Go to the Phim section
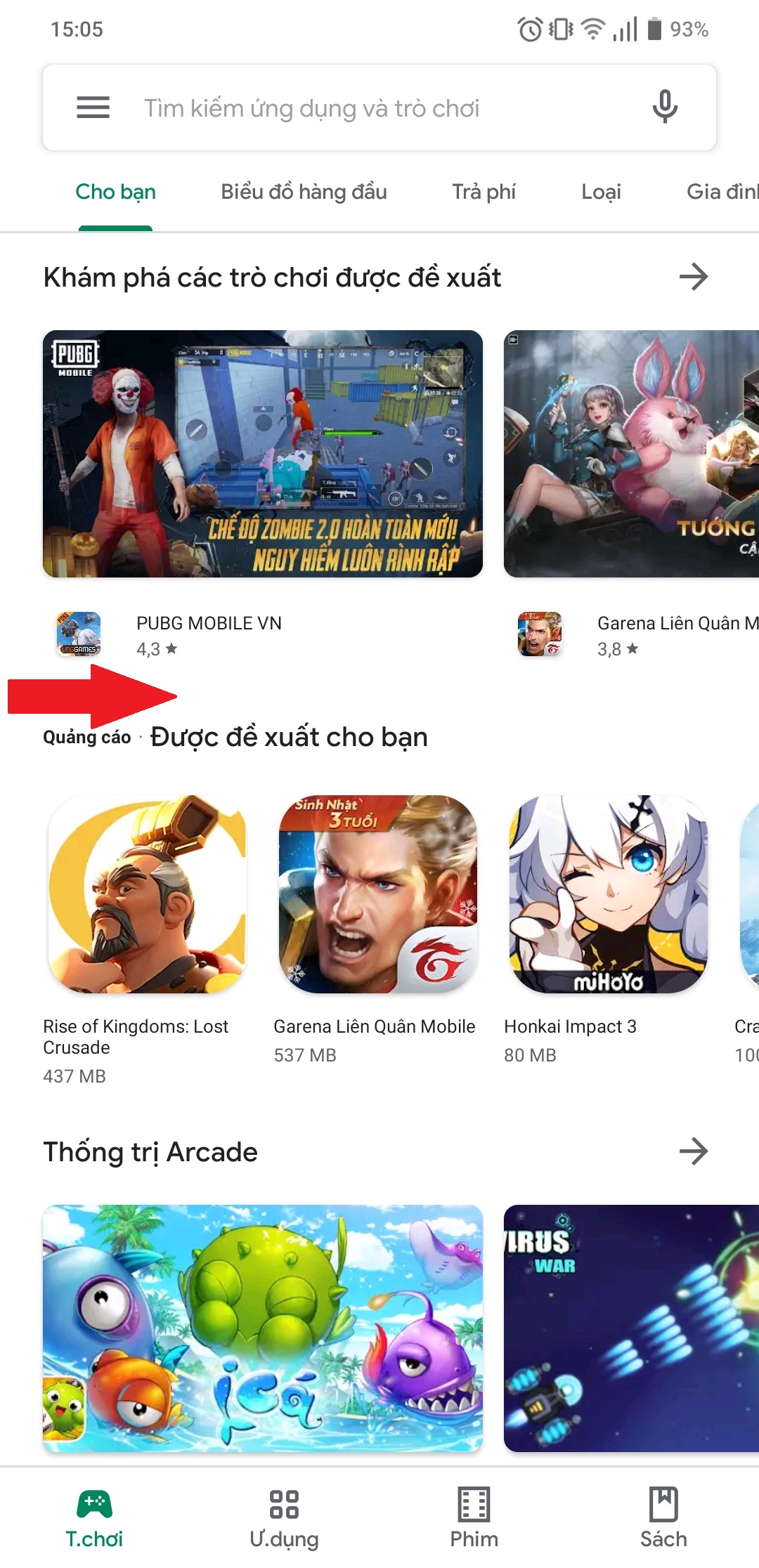Image resolution: width=759 pixels, height=1568 pixels. (x=474, y=1517)
